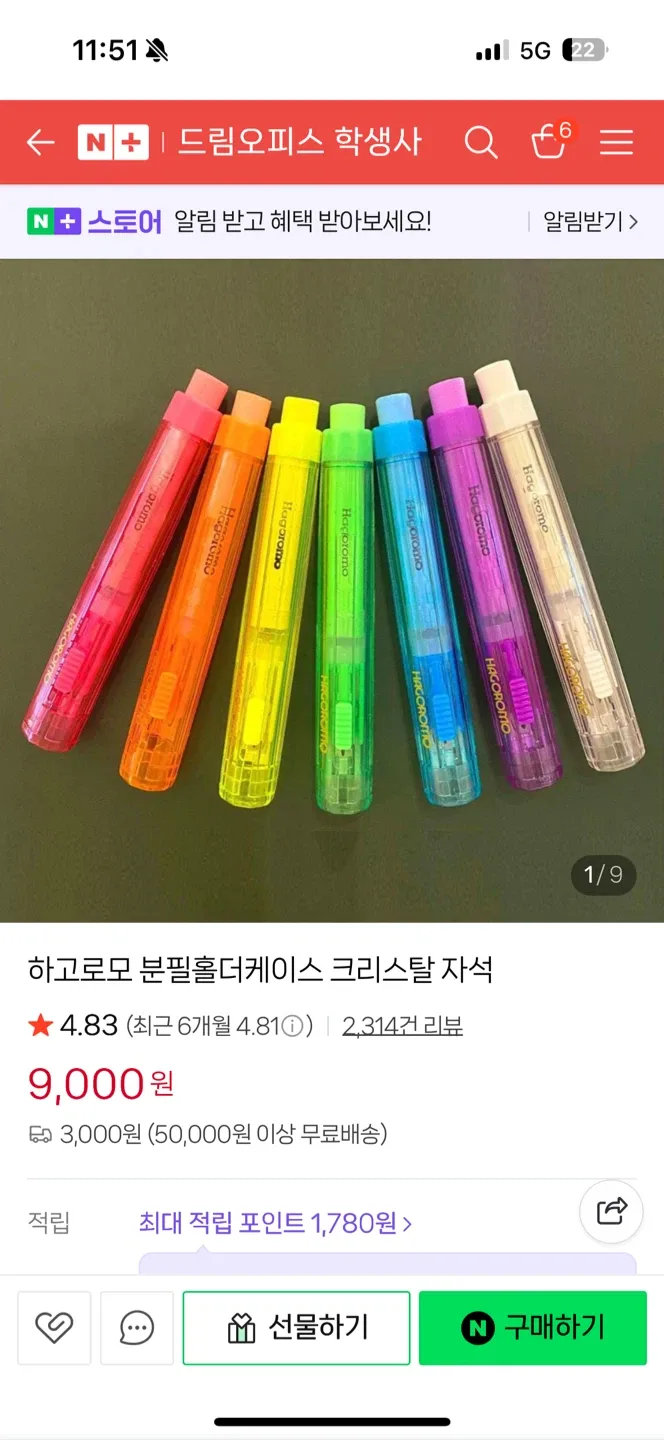Viewport: 664px width, 1440px height.
Task: Search within the store
Action: point(480,143)
